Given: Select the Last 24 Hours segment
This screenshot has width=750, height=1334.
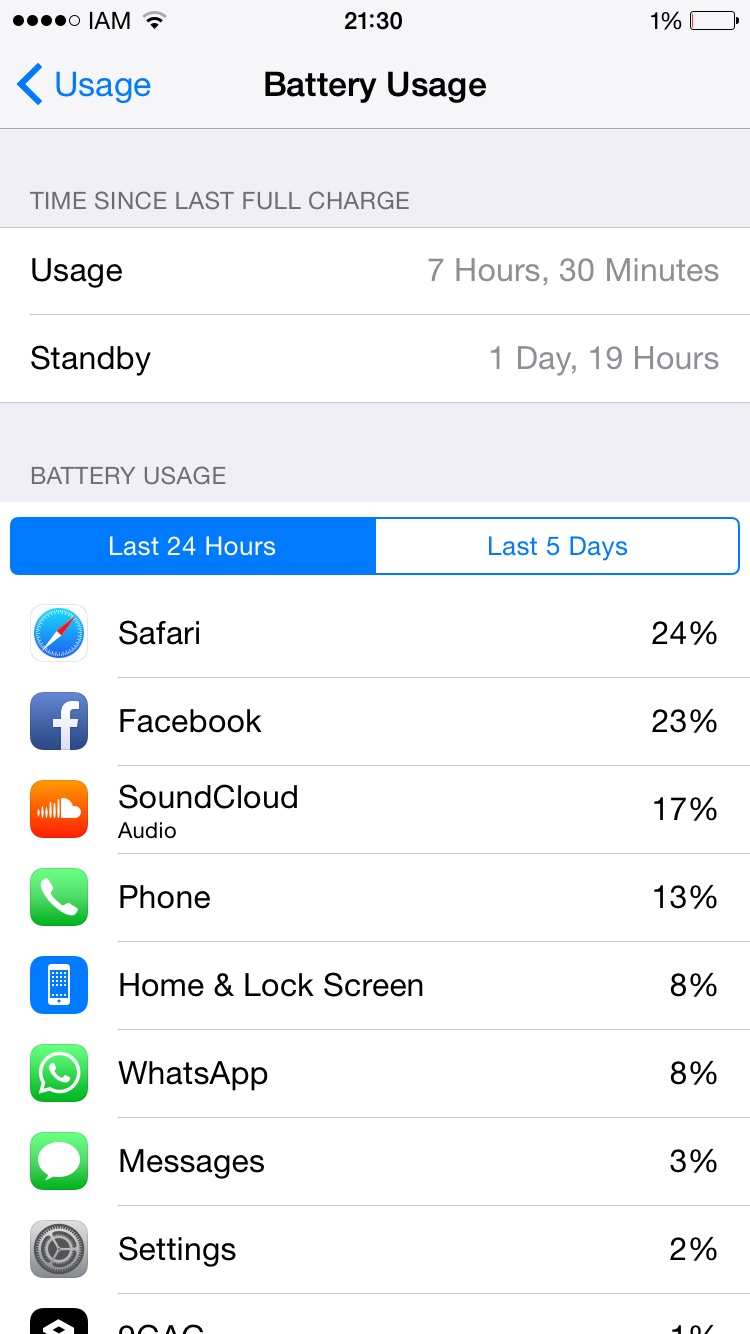Looking at the screenshot, I should tap(193, 546).
